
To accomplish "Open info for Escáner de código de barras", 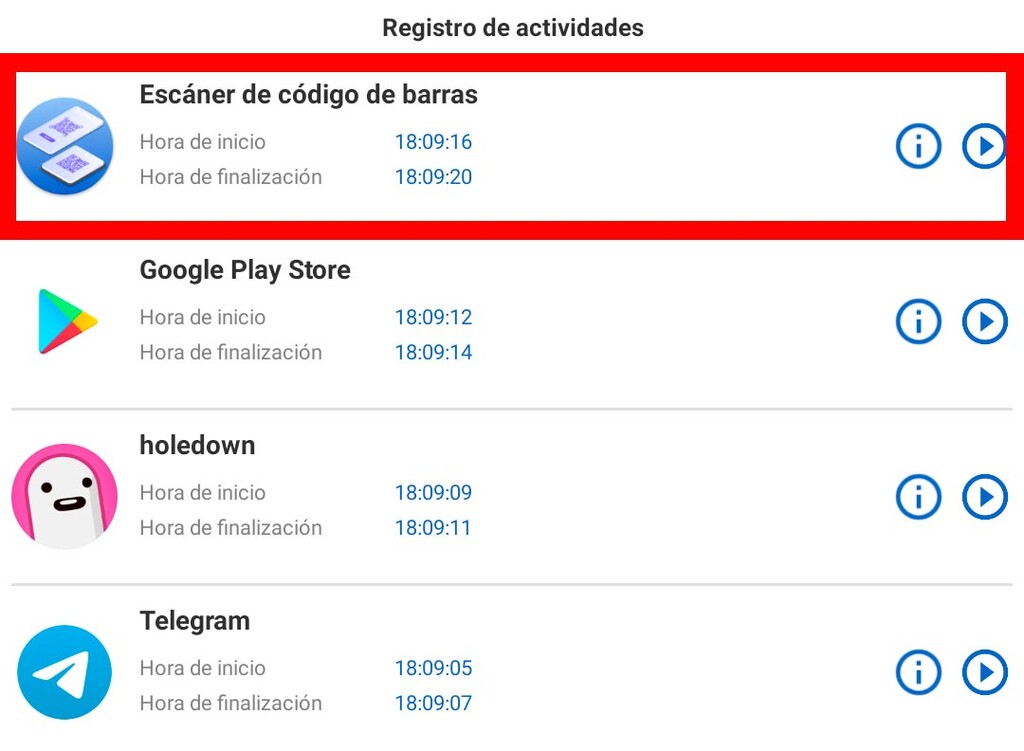I will coord(918,147).
